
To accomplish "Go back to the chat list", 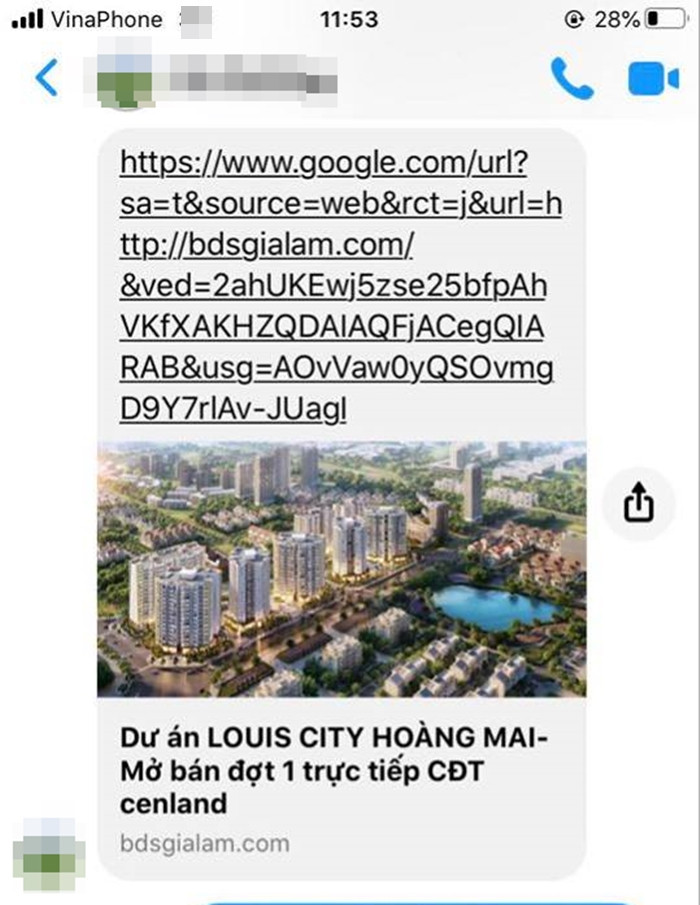I will pyautogui.click(x=46, y=78).
